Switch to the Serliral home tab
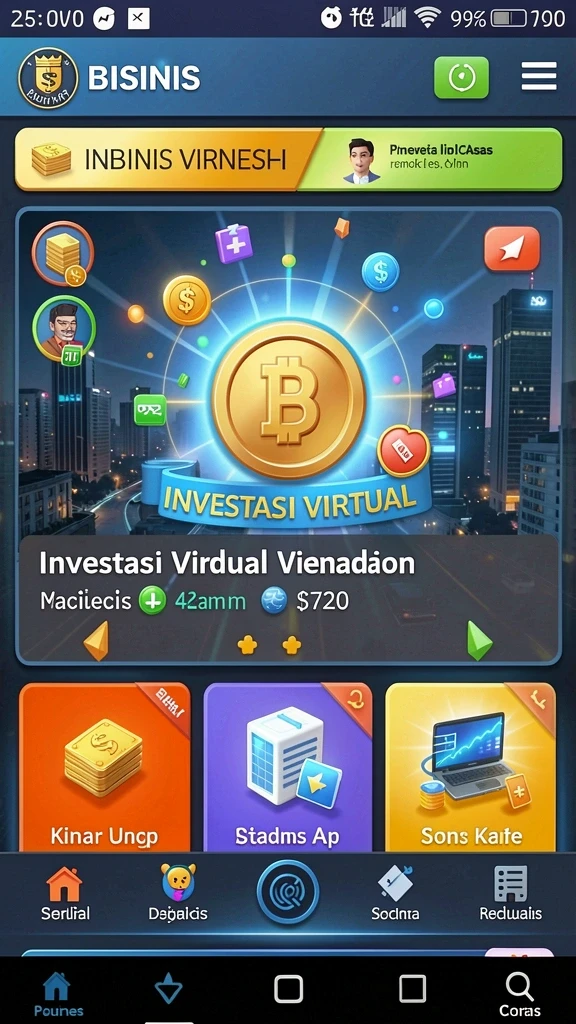The width and height of the screenshot is (576, 1024). tap(65, 893)
